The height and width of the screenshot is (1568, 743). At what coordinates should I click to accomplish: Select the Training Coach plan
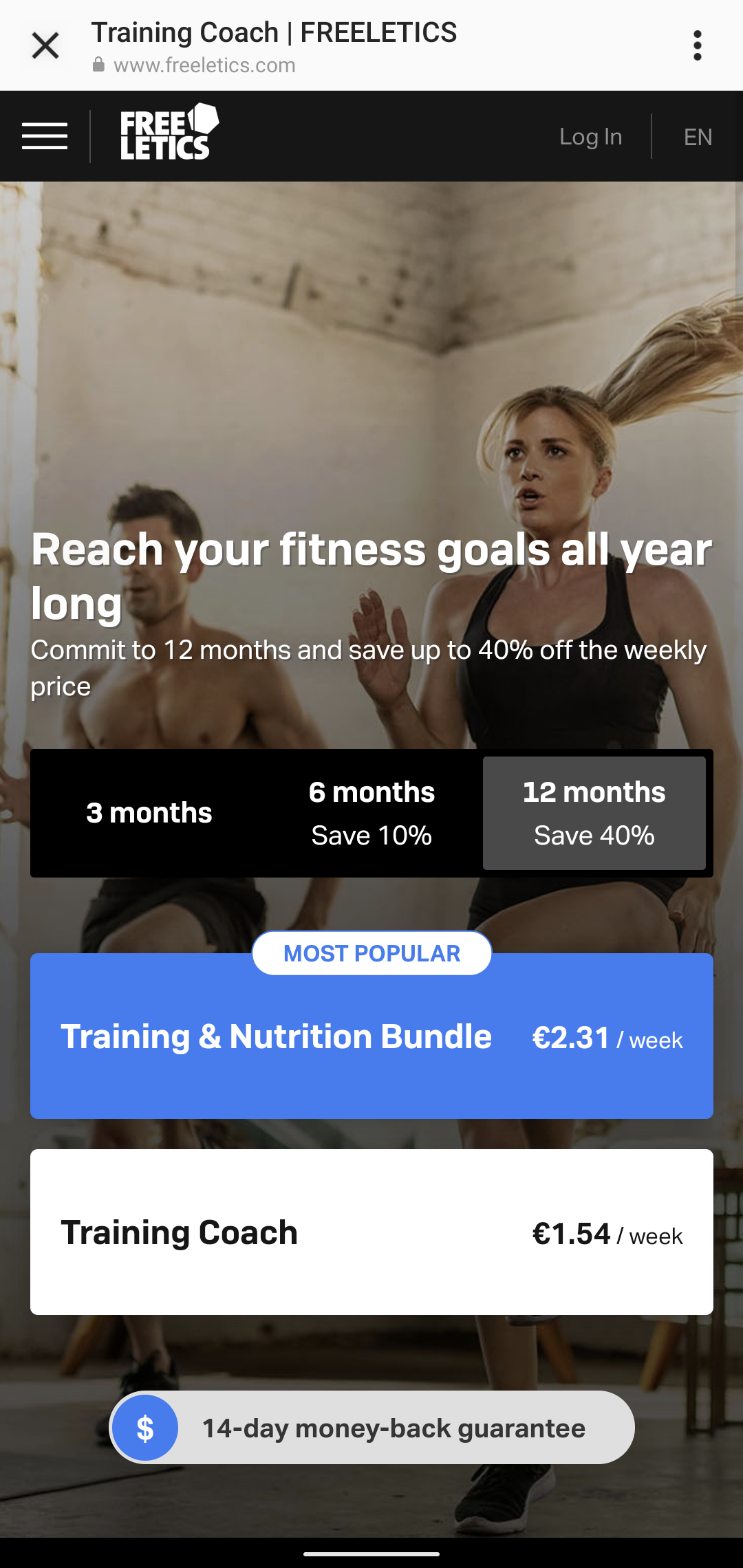[x=371, y=1233]
